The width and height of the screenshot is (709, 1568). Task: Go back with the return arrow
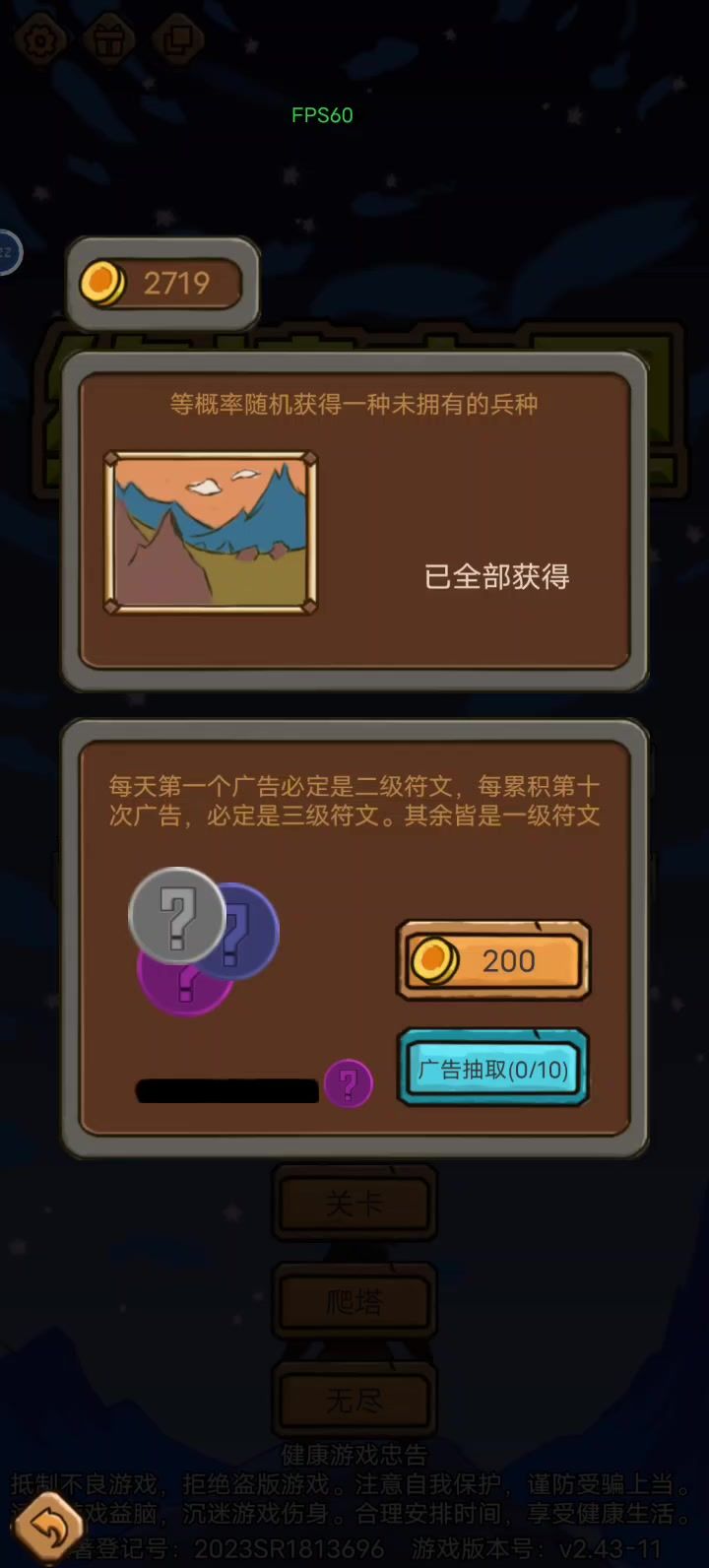[47, 1528]
